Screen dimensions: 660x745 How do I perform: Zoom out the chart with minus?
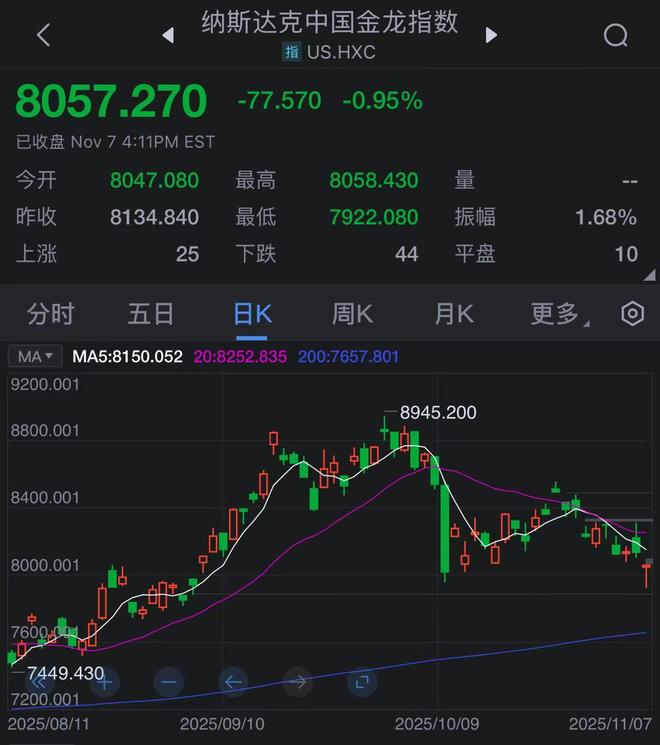pyautogui.click(x=168, y=682)
